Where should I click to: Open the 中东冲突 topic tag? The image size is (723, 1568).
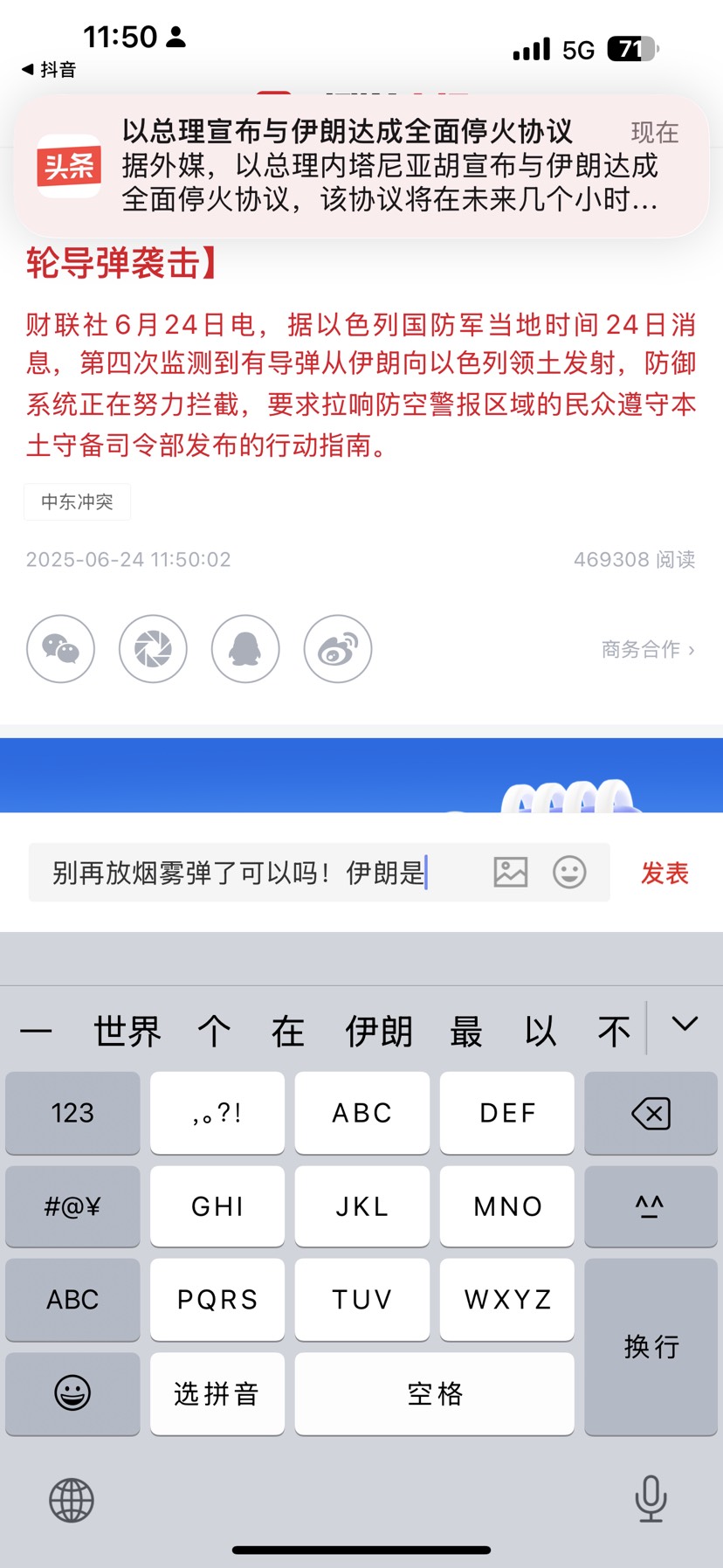(77, 502)
